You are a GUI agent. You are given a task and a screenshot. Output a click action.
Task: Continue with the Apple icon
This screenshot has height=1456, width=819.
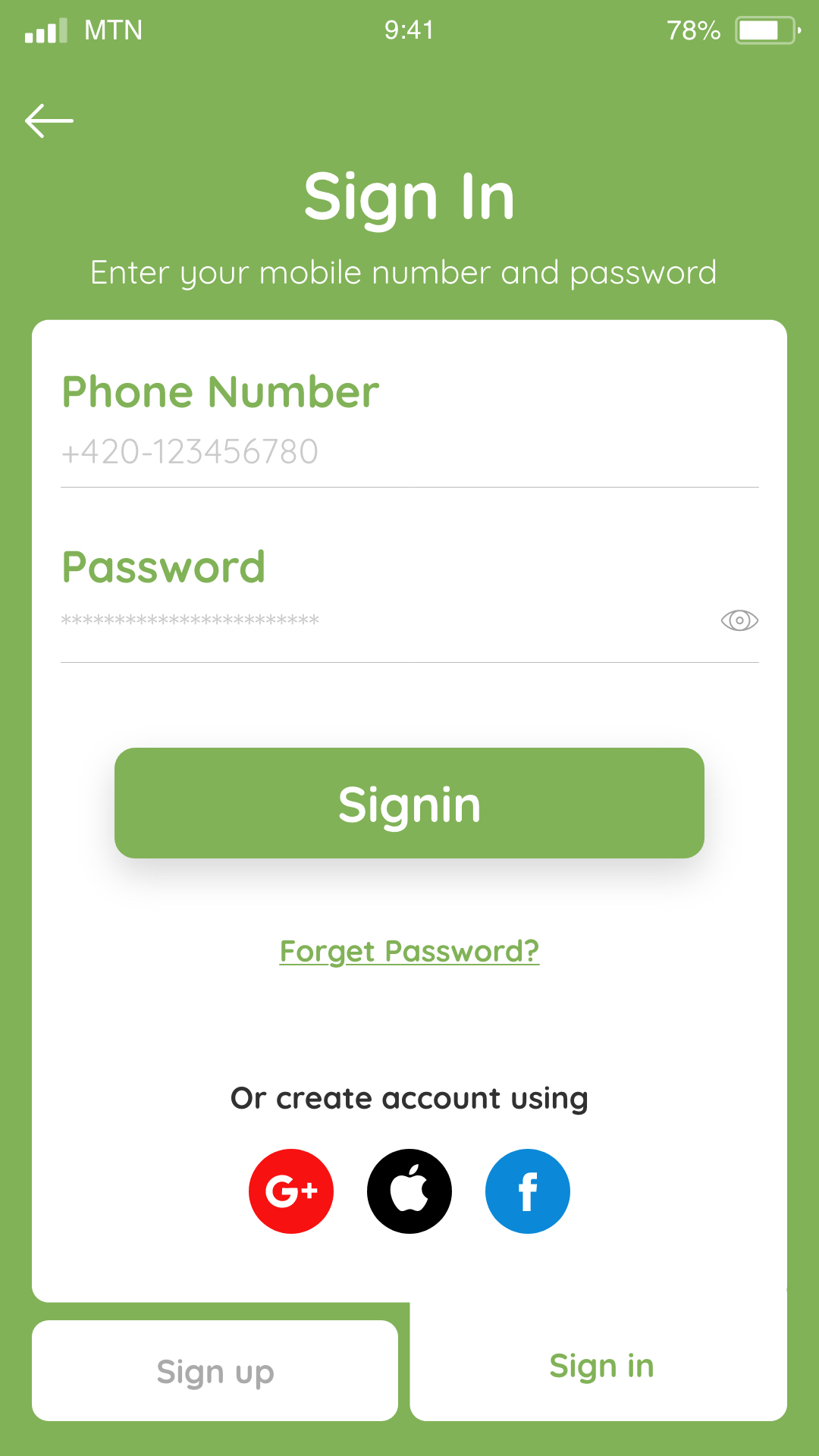(409, 1191)
